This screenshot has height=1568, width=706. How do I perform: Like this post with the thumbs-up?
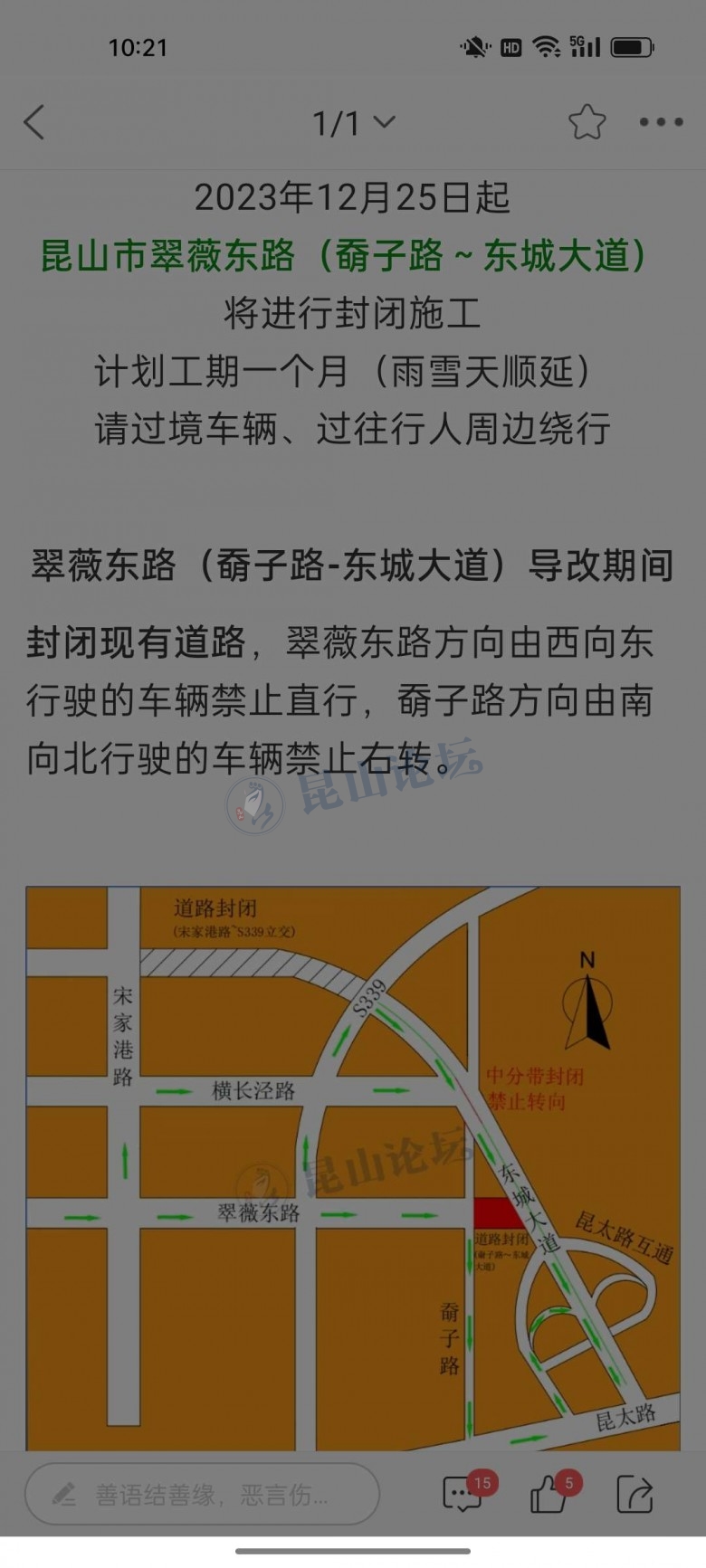[549, 1495]
